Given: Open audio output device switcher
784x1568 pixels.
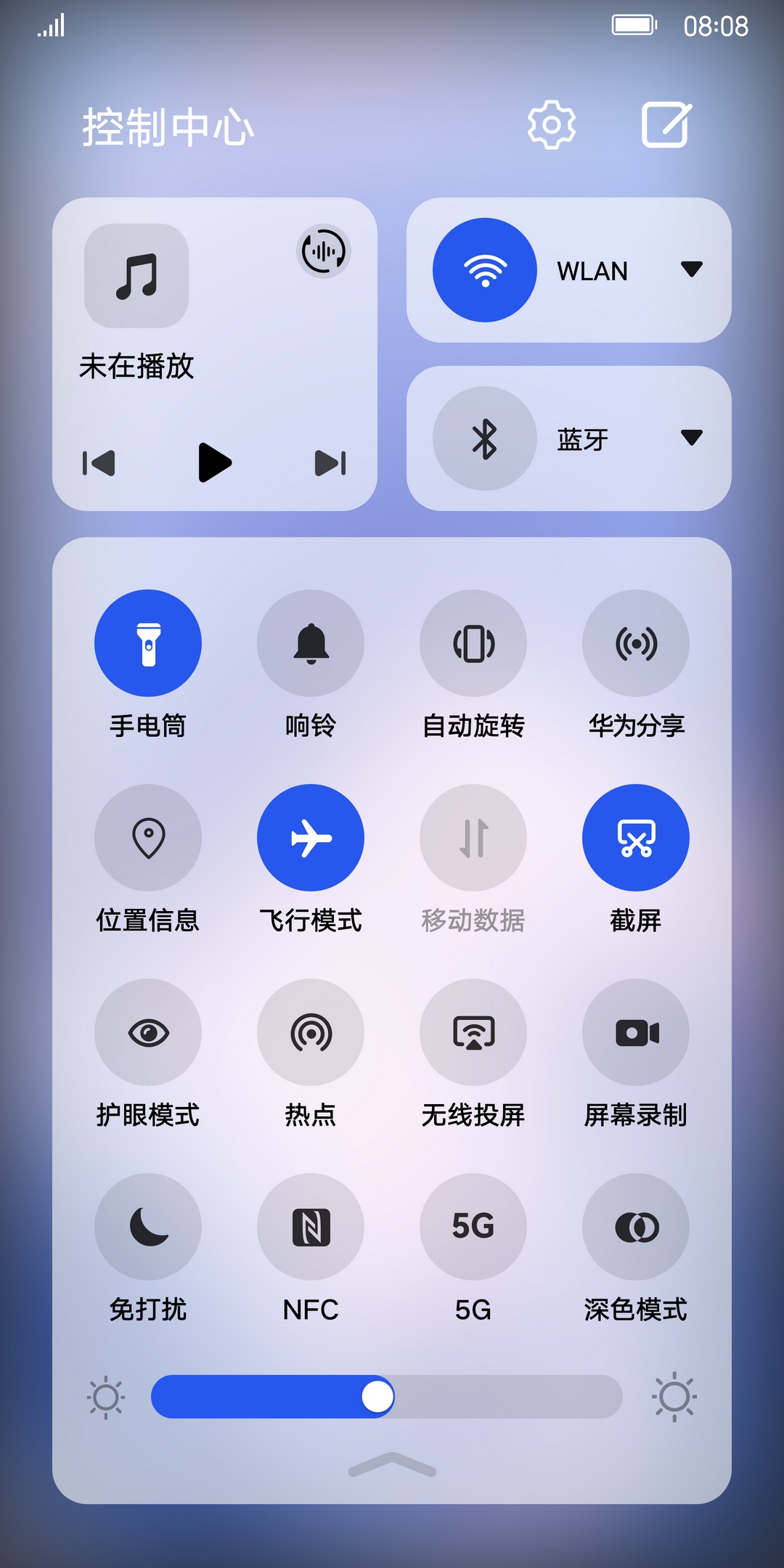Looking at the screenshot, I should (323, 251).
